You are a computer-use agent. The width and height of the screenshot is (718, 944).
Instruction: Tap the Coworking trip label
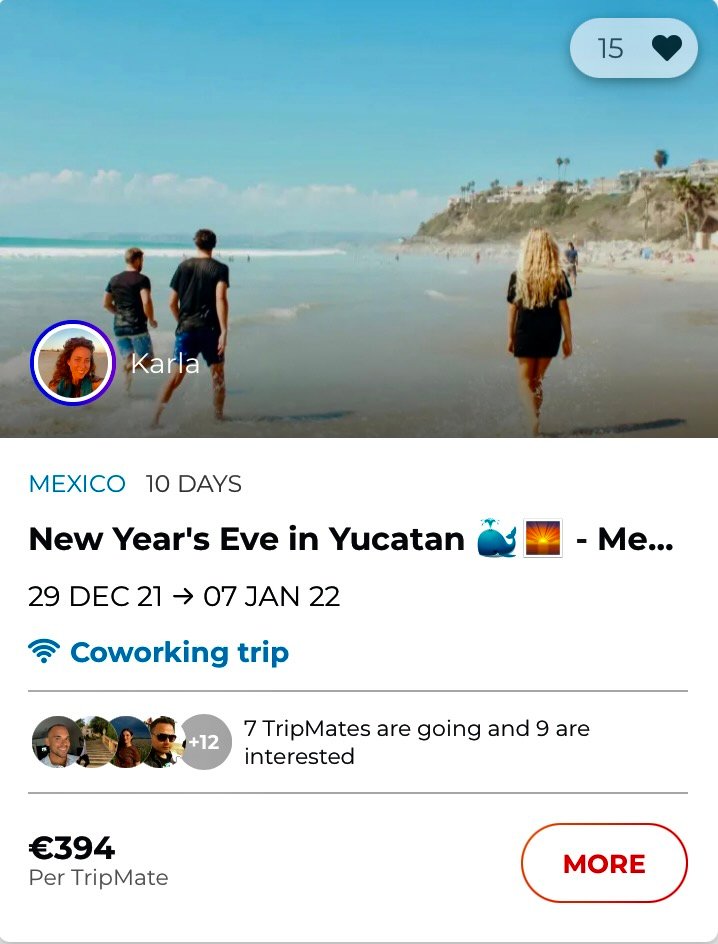[160, 653]
